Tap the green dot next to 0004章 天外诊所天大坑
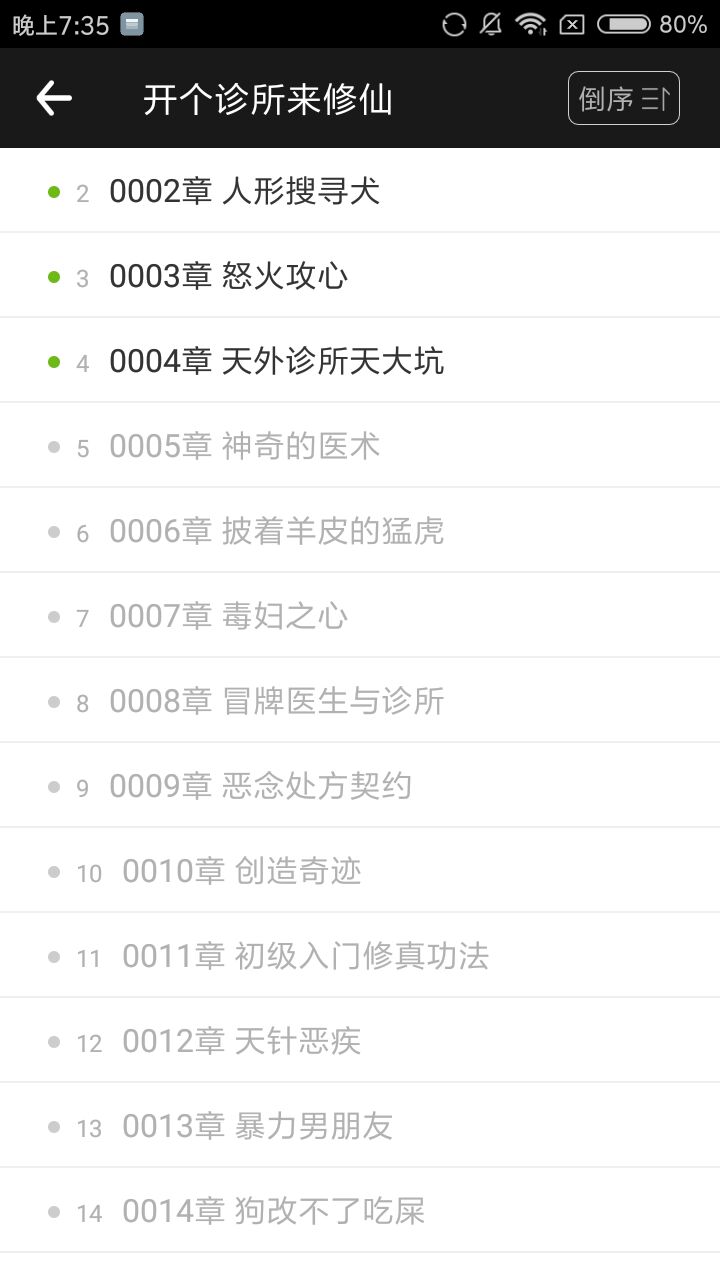Viewport: 720px width, 1280px height. coord(52,361)
